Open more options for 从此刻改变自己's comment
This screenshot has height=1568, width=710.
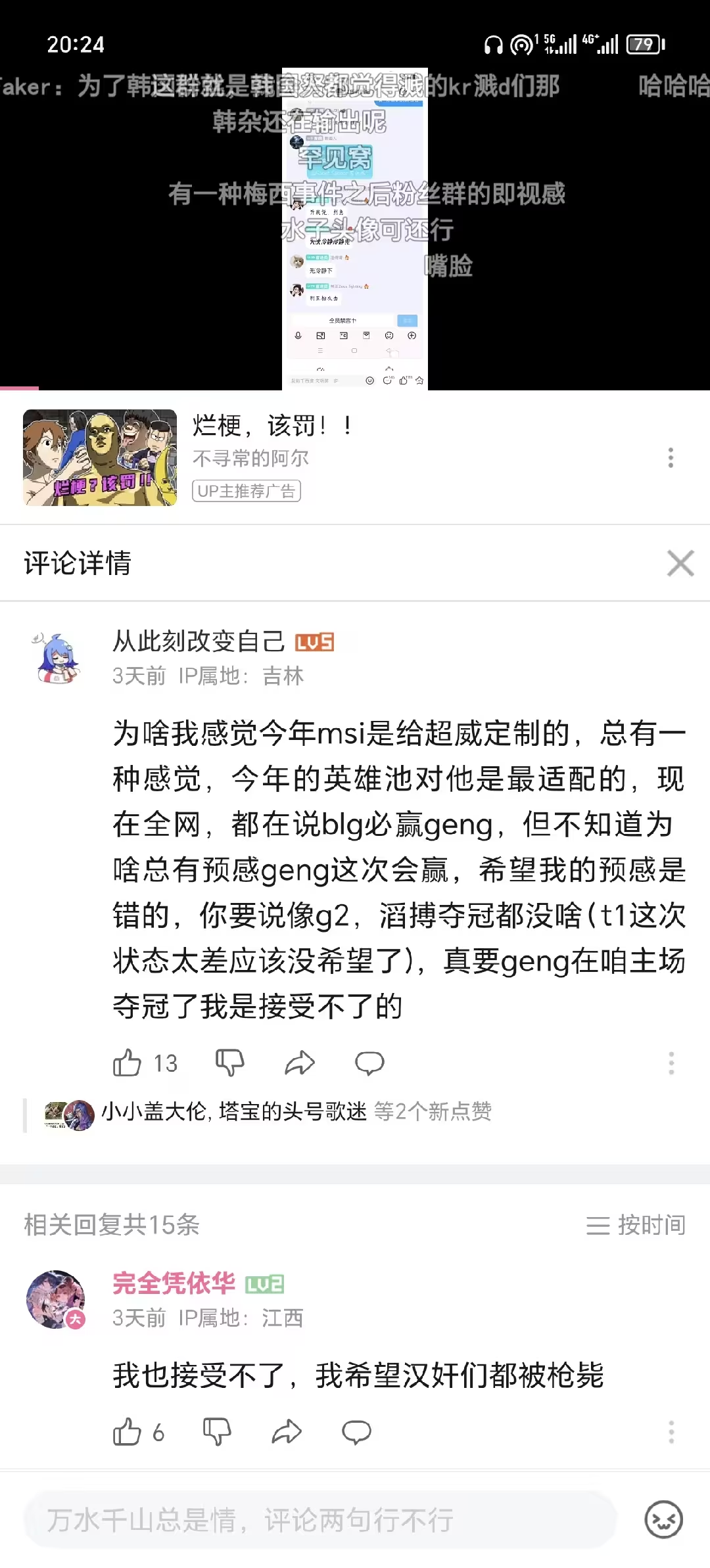(x=671, y=1063)
